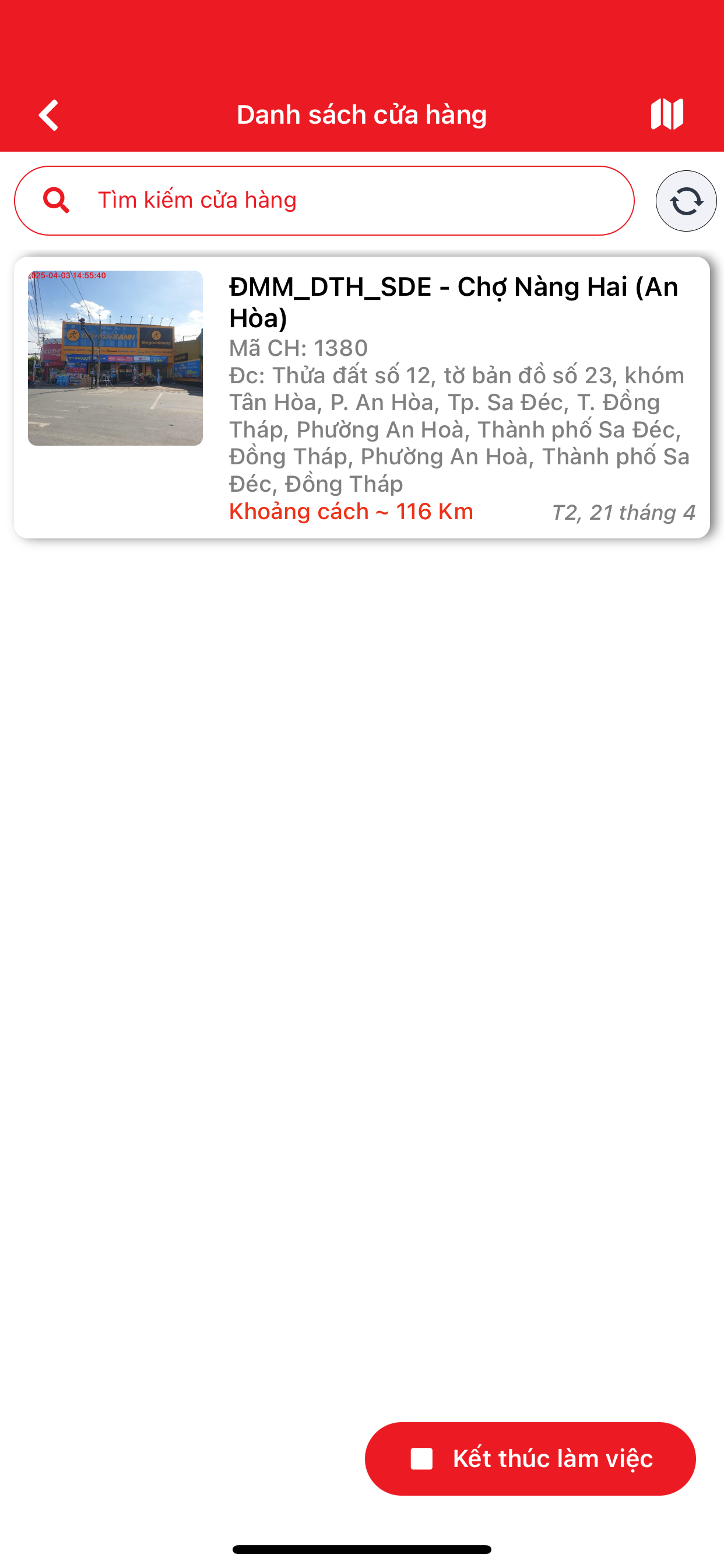
Task: Tap Mã CH: 1380 label
Action: [297, 348]
